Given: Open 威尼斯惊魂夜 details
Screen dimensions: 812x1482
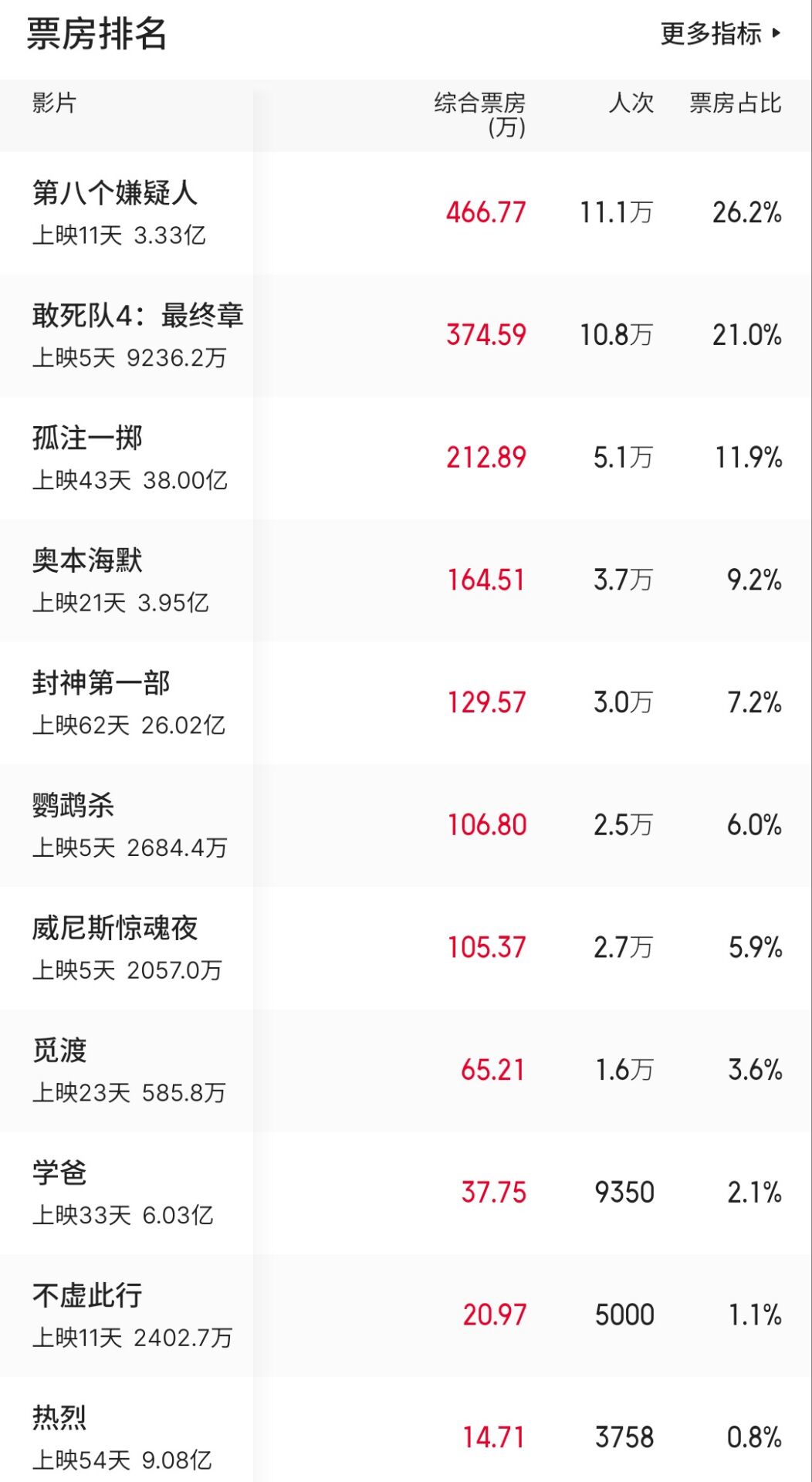Looking at the screenshot, I should (406, 948).
